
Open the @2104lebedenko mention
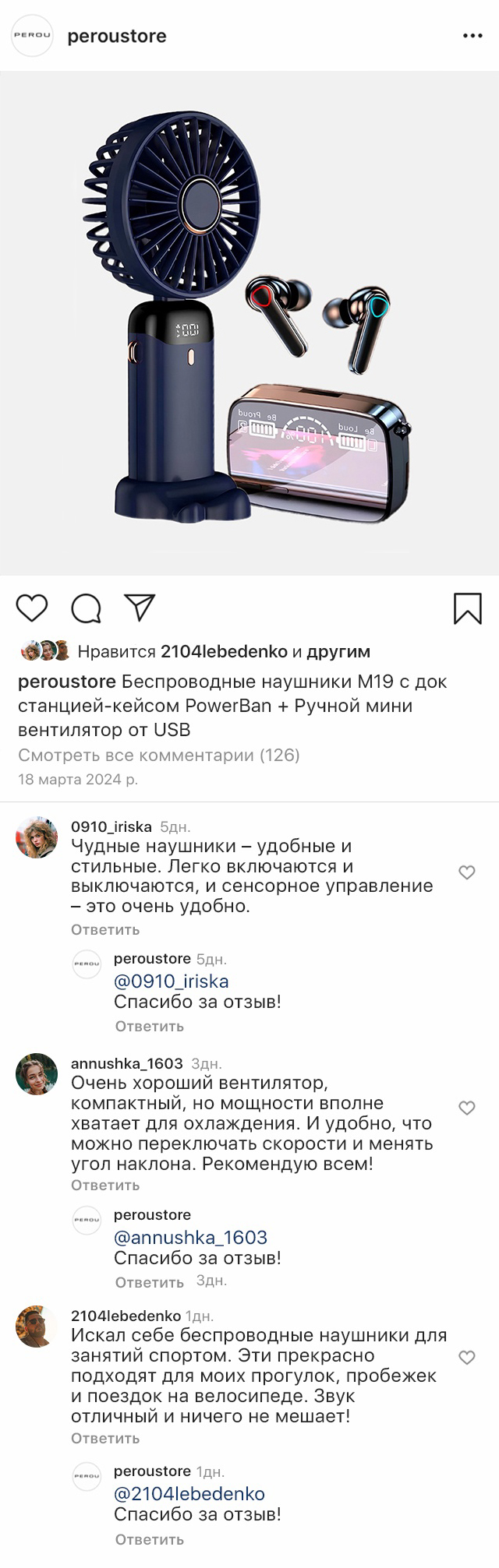[x=189, y=1493]
